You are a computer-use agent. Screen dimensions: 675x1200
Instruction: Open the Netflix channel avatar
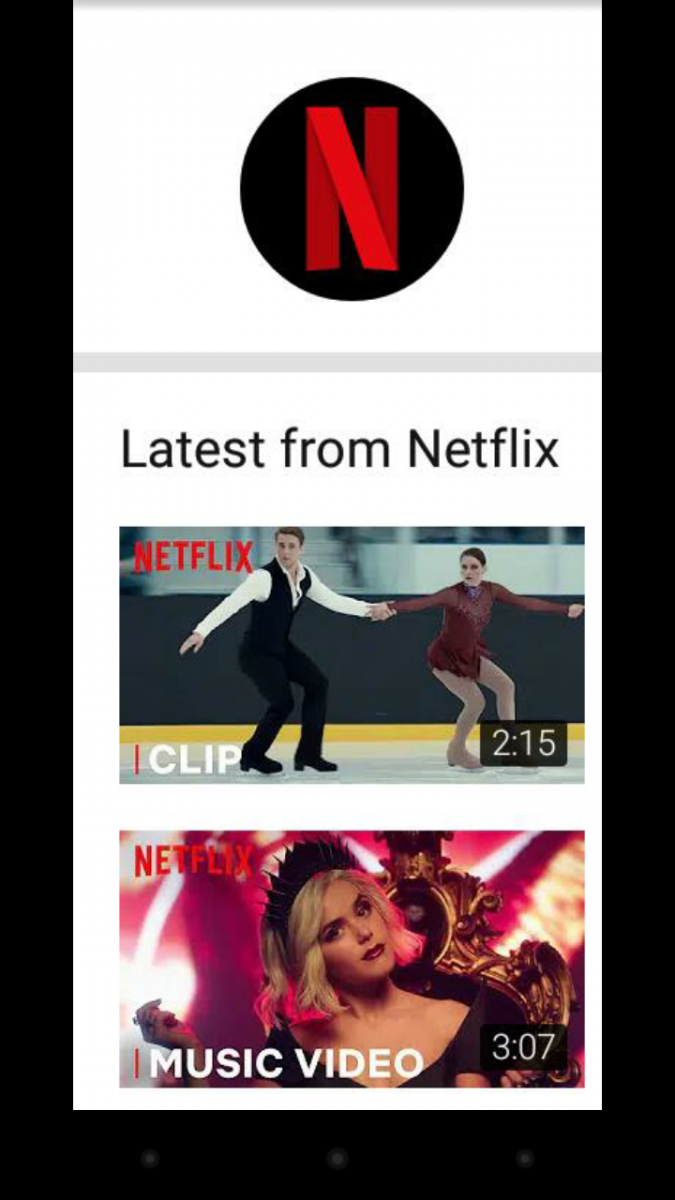tap(352, 189)
